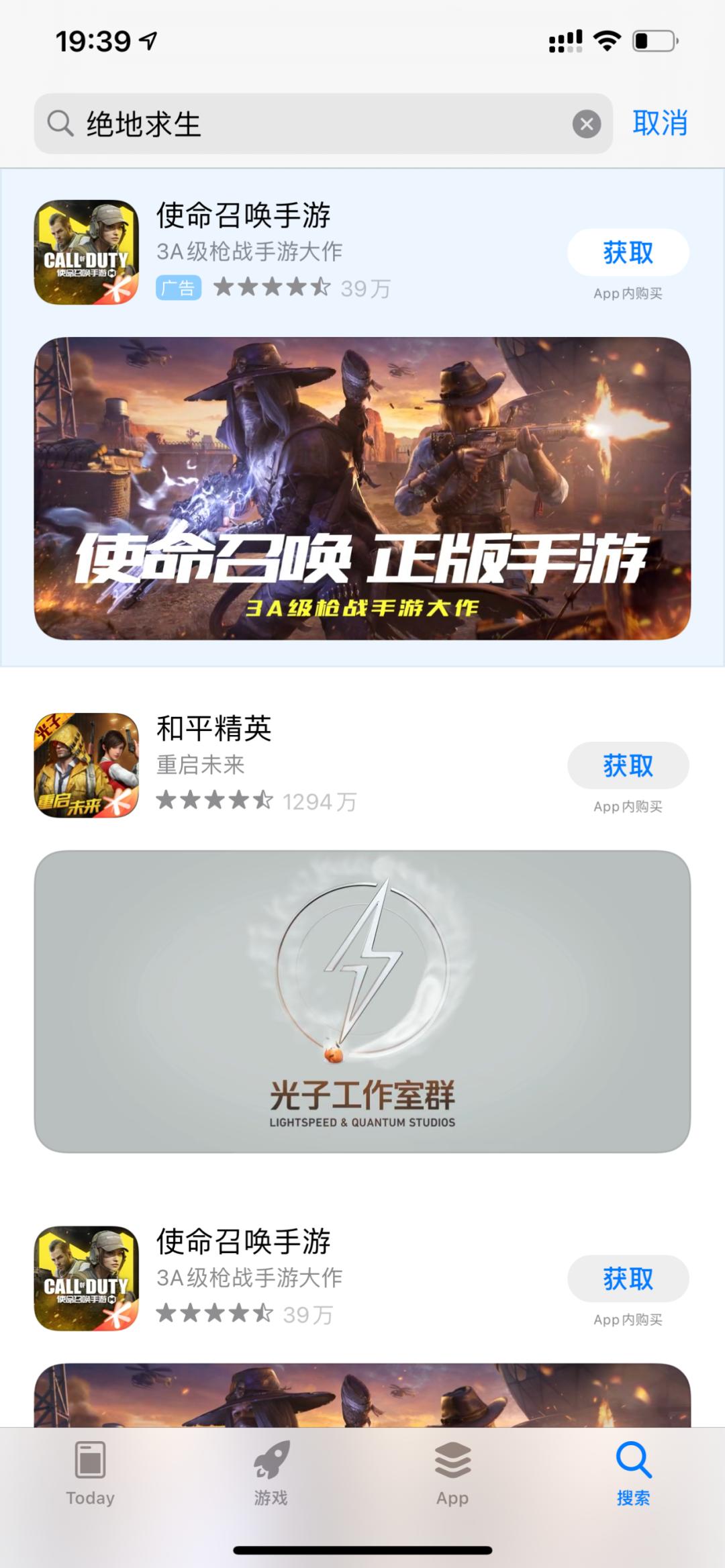Switch to the 游戏 tab
The width and height of the screenshot is (725, 1568).
(271, 1473)
